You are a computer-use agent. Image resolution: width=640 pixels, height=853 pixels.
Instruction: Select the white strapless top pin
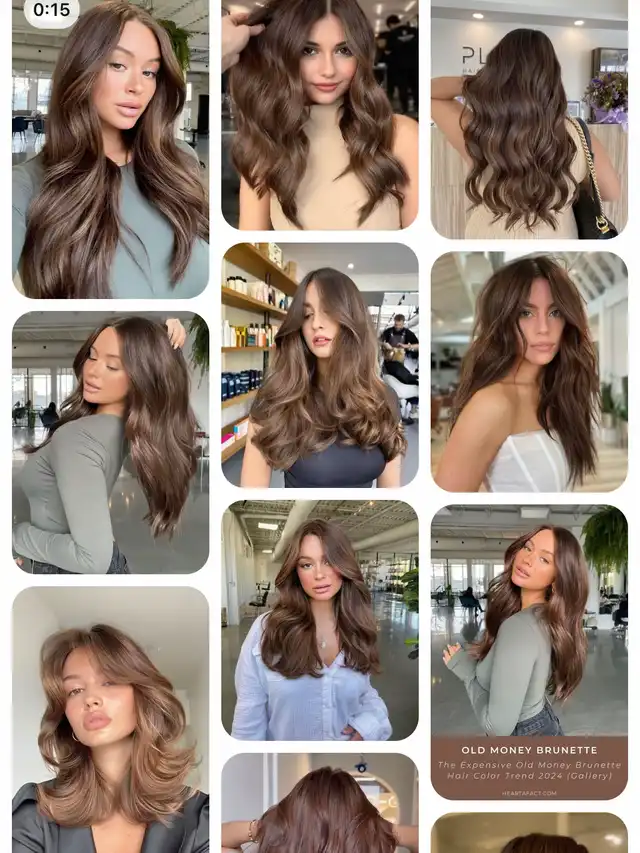coord(529,371)
